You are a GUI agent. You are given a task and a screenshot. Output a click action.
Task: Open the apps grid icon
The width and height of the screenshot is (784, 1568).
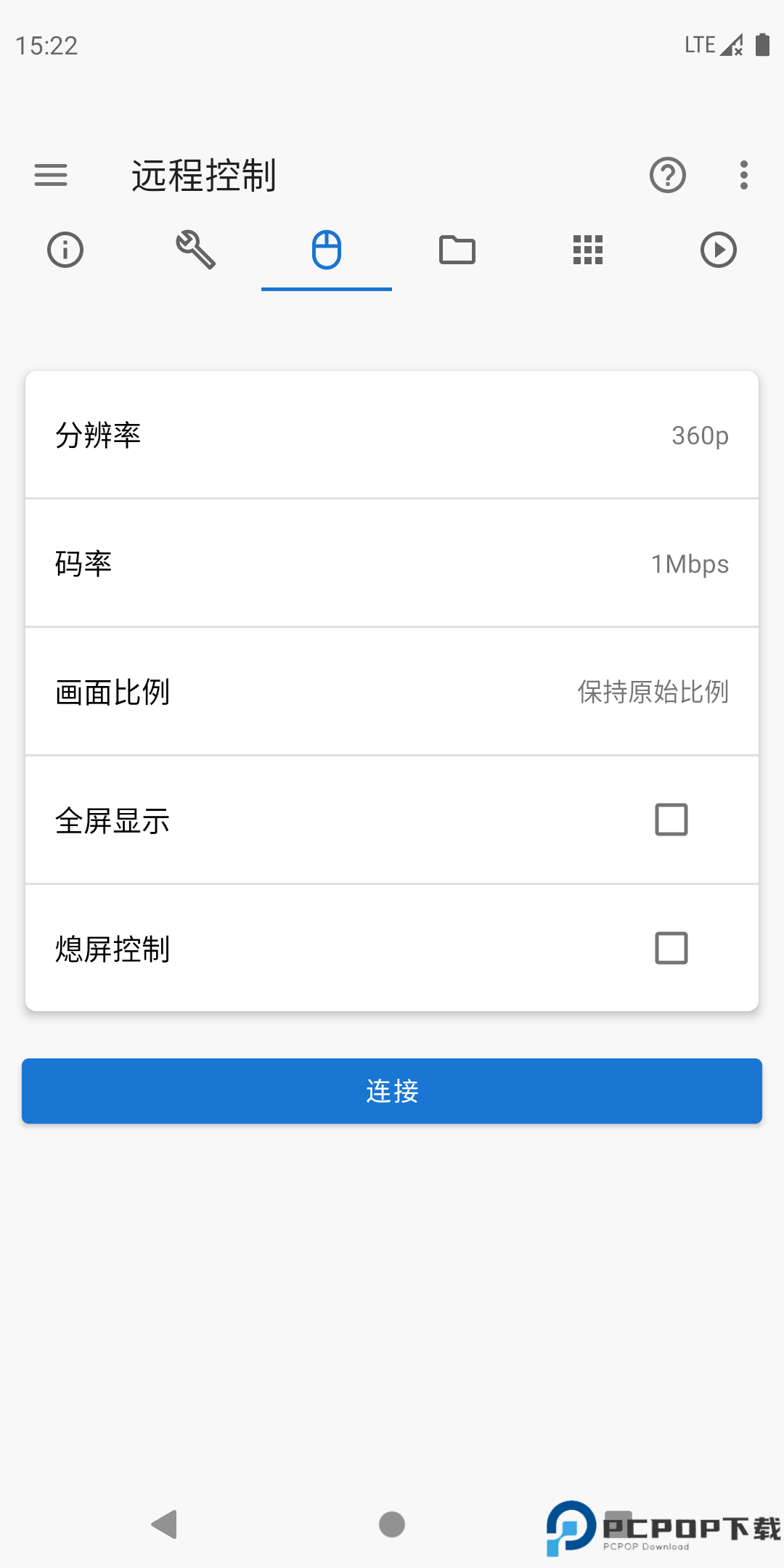(x=587, y=250)
